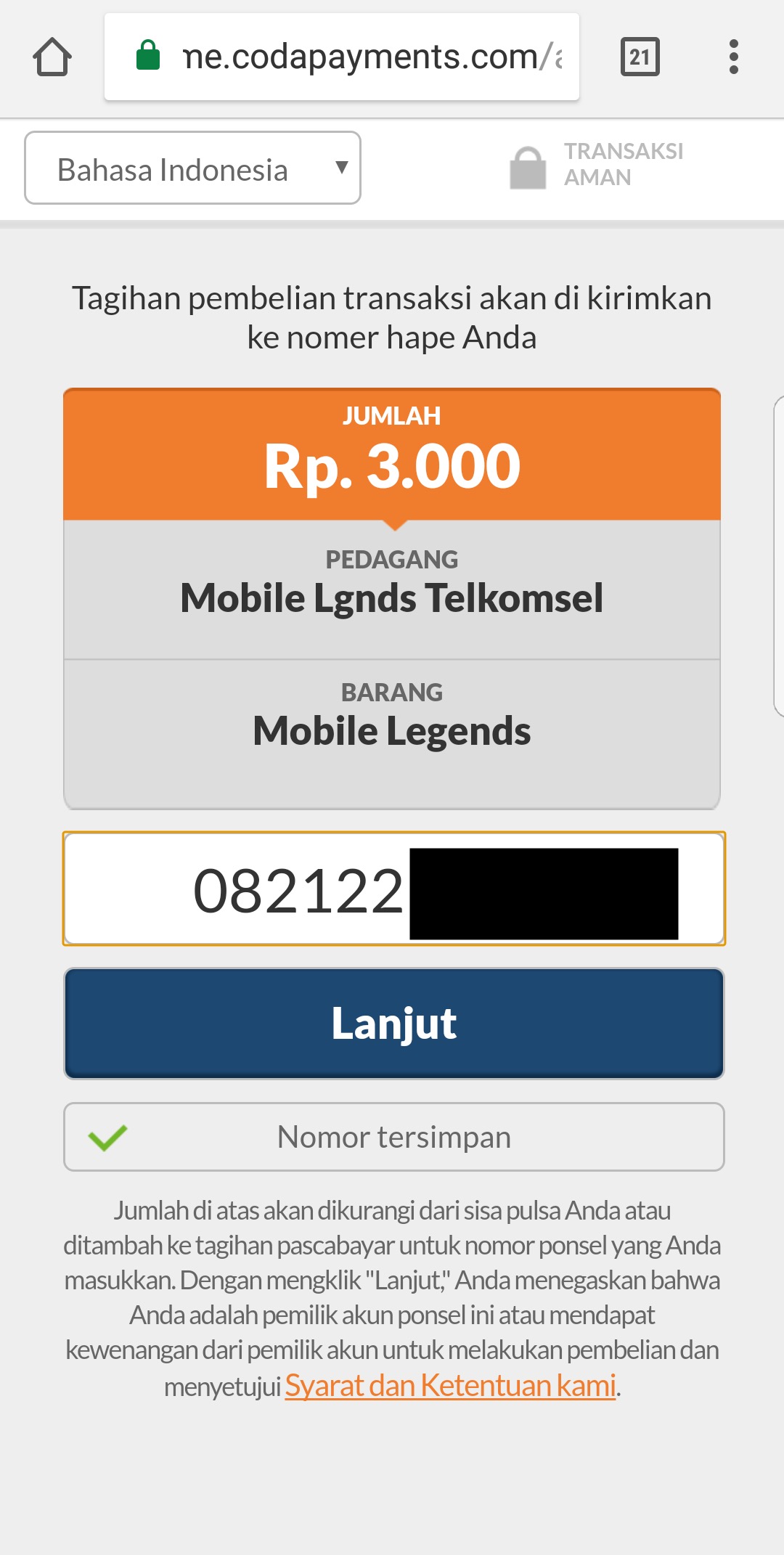Screen dimensions: 784x1555
Task: Open the Syarat dan Ketentuan kami link
Action: 450,1385
